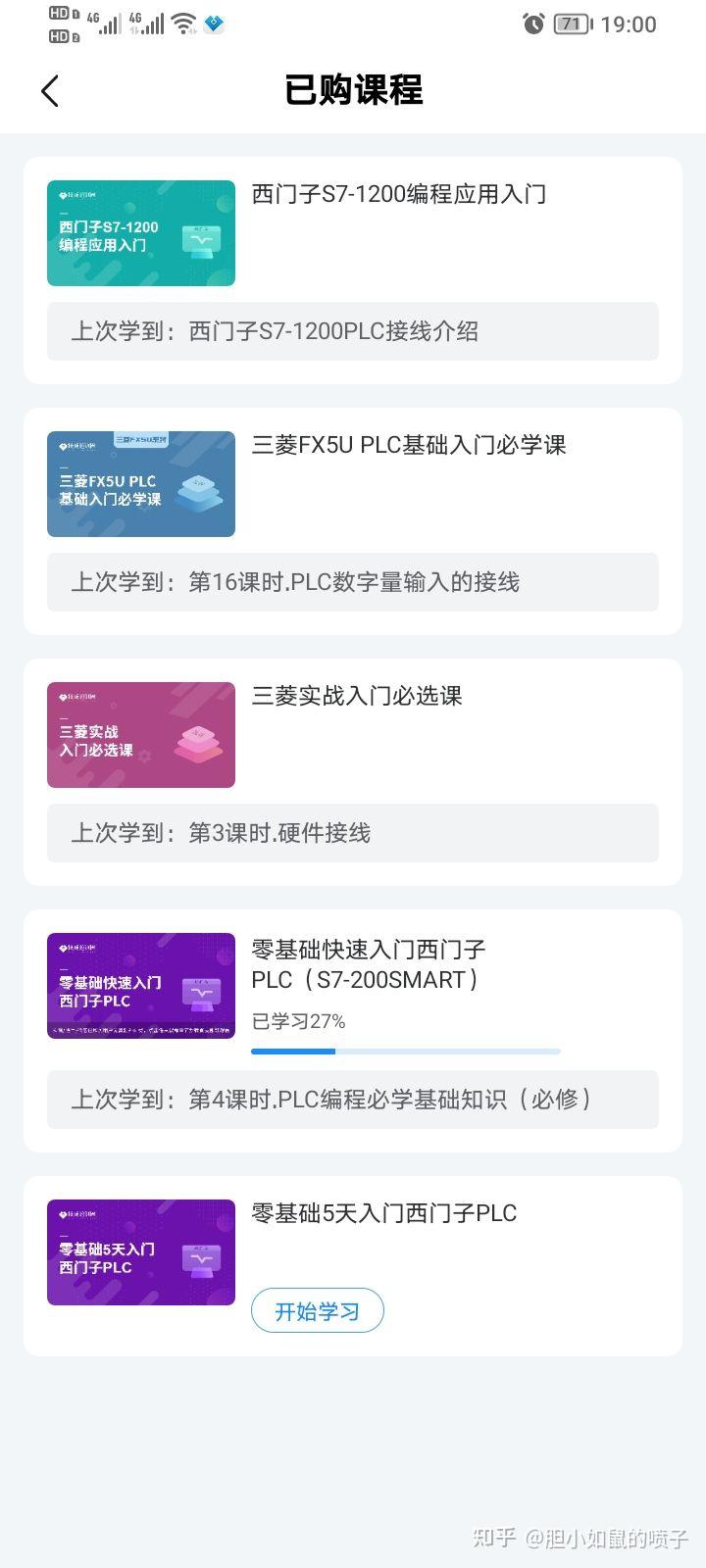Resume 第16课时.PLC数字量输入的接线 lesson

[x=353, y=582]
